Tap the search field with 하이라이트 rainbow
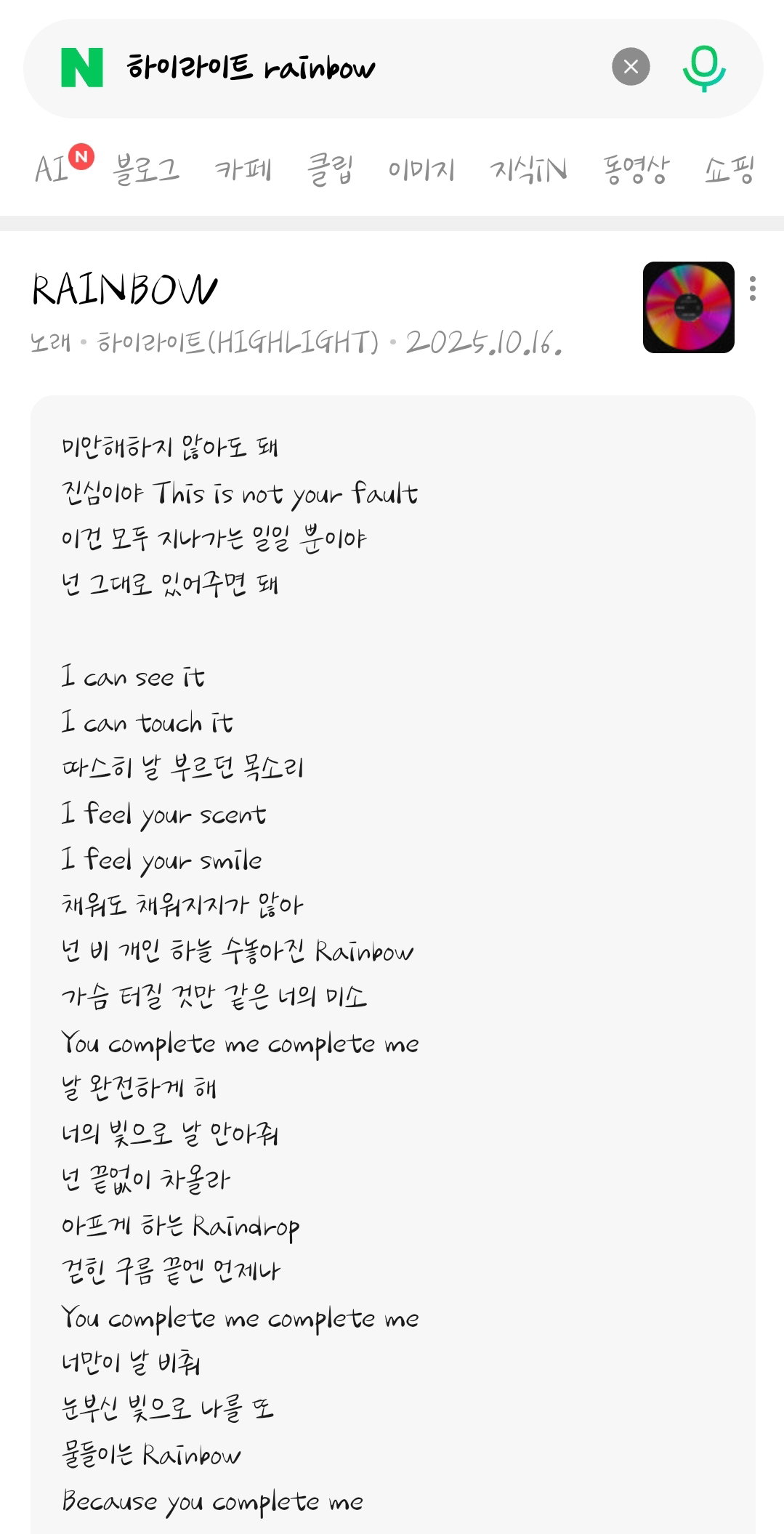784x1534 pixels. click(x=356, y=68)
